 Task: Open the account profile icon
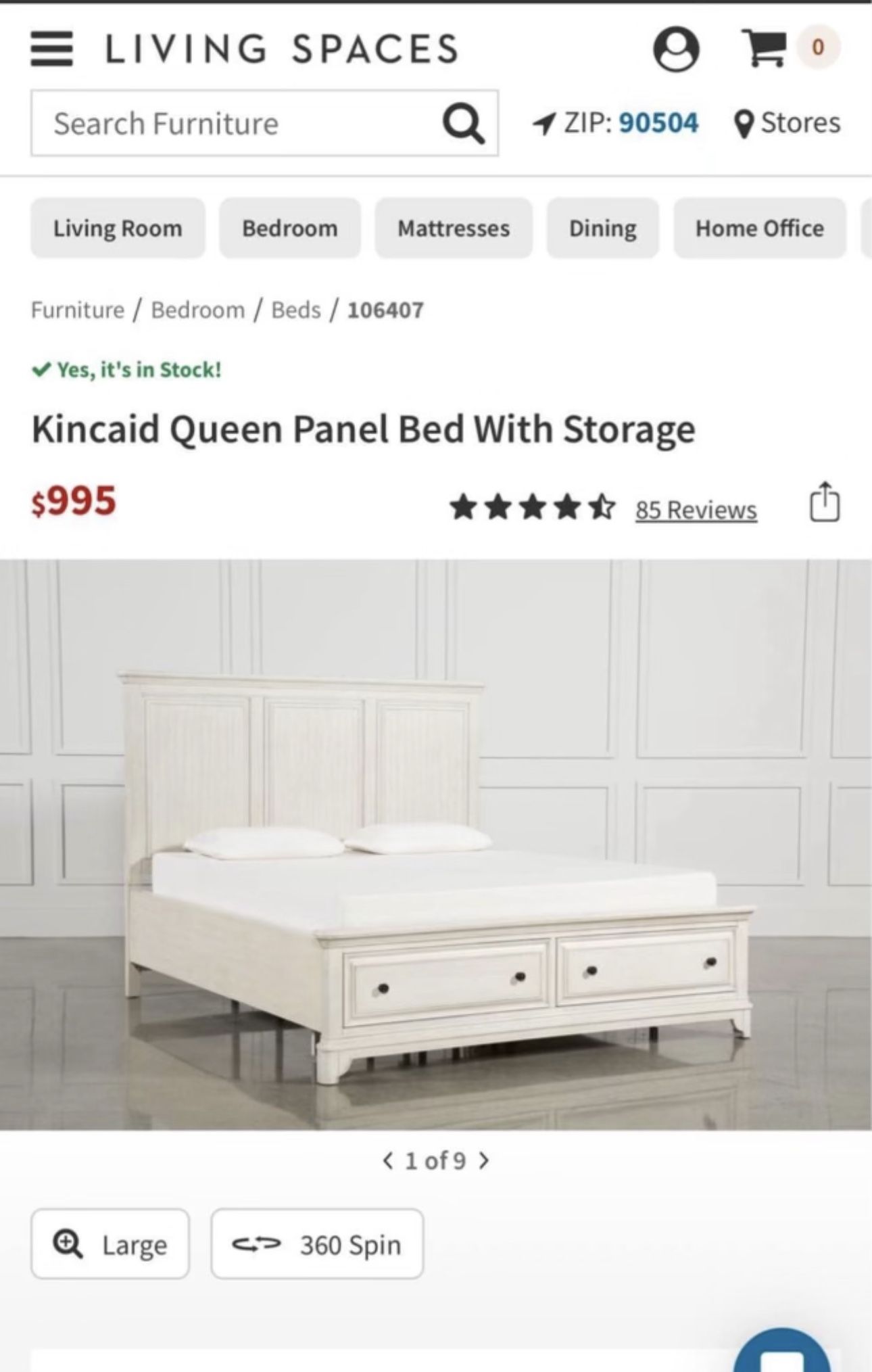(675, 49)
